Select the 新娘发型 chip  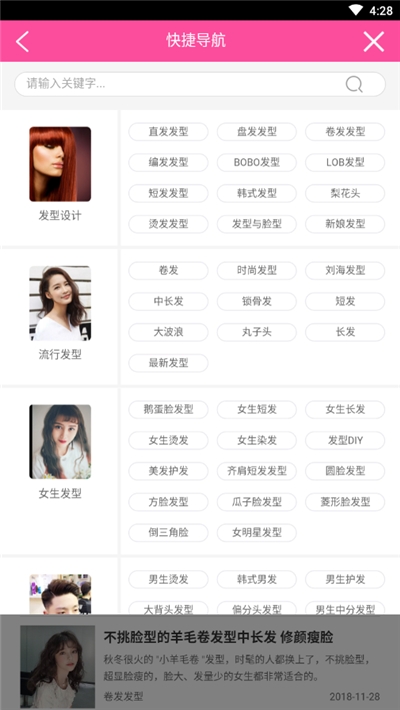[x=345, y=224]
